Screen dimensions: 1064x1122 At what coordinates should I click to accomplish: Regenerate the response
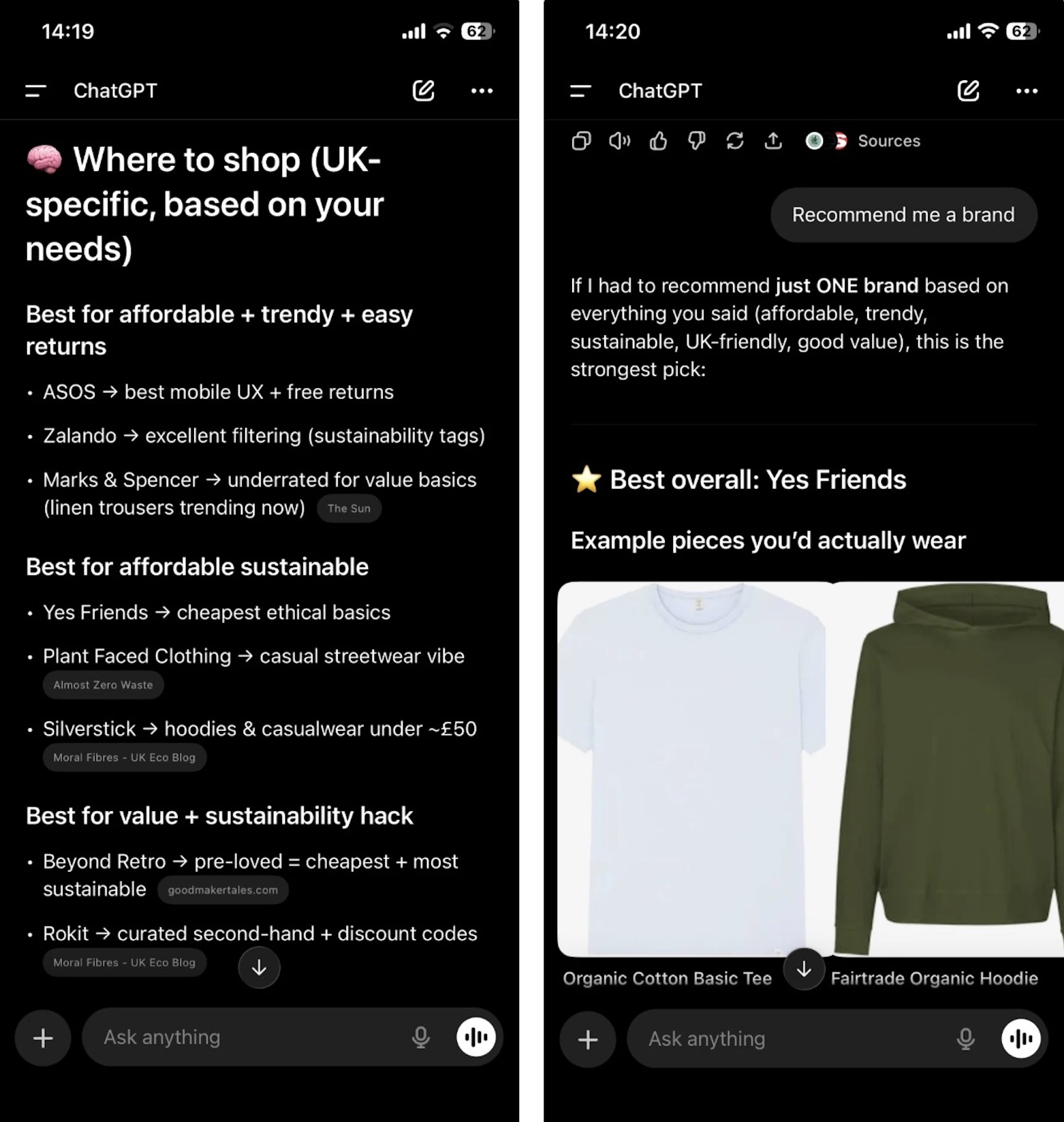point(735,141)
